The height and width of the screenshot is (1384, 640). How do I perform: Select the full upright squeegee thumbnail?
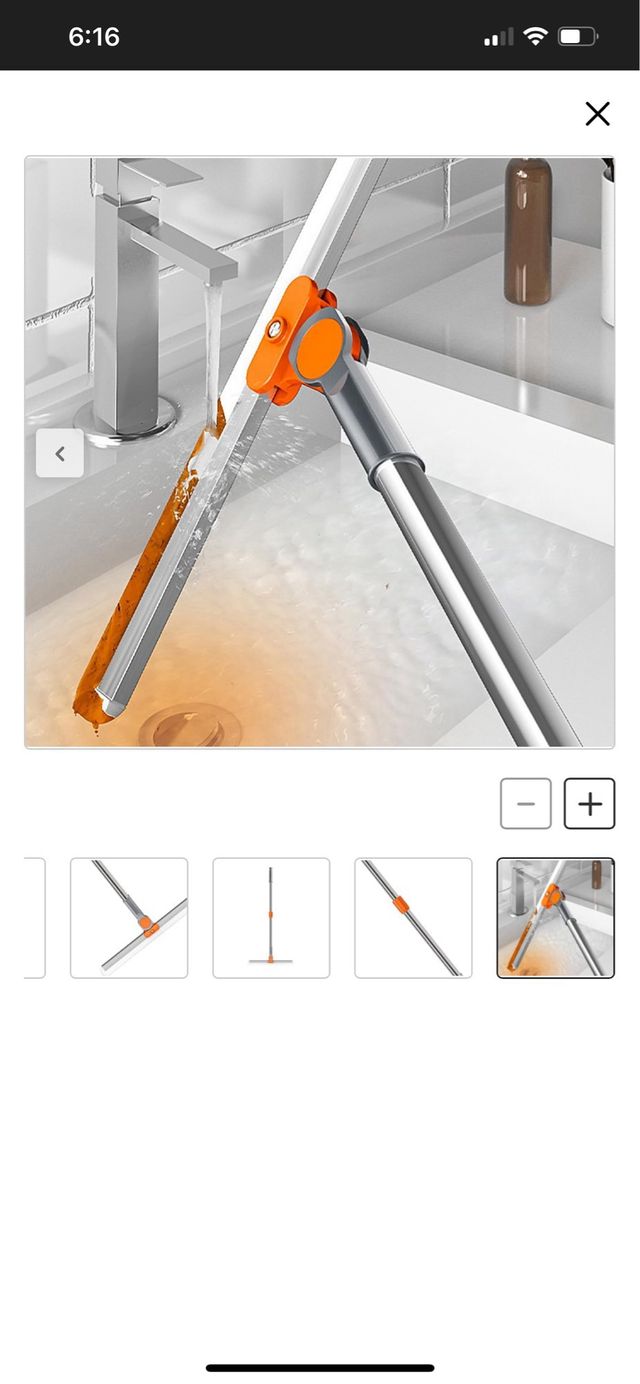point(271,917)
